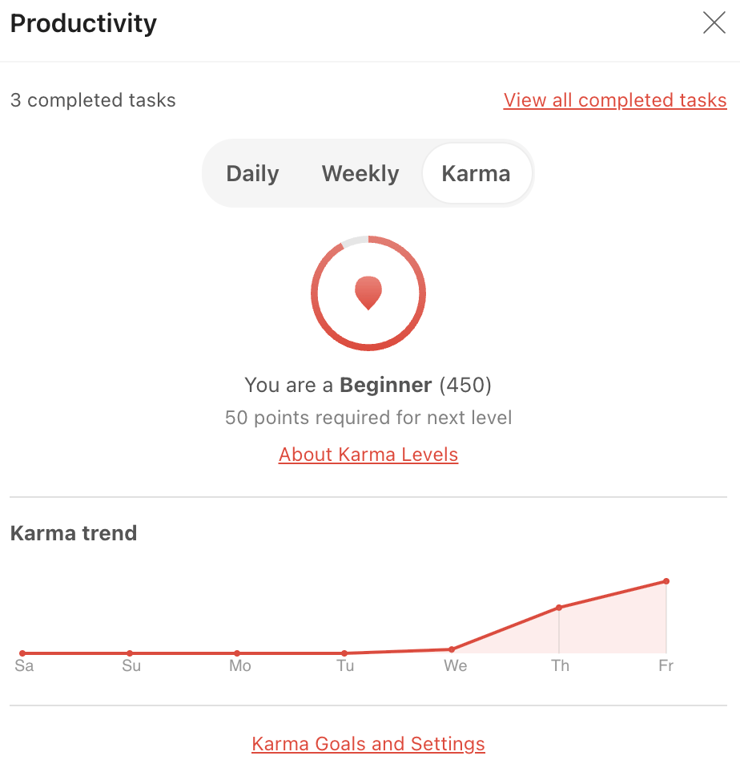The height and width of the screenshot is (768, 740).
Task: Open About Karma Levels link
Action: tap(368, 454)
